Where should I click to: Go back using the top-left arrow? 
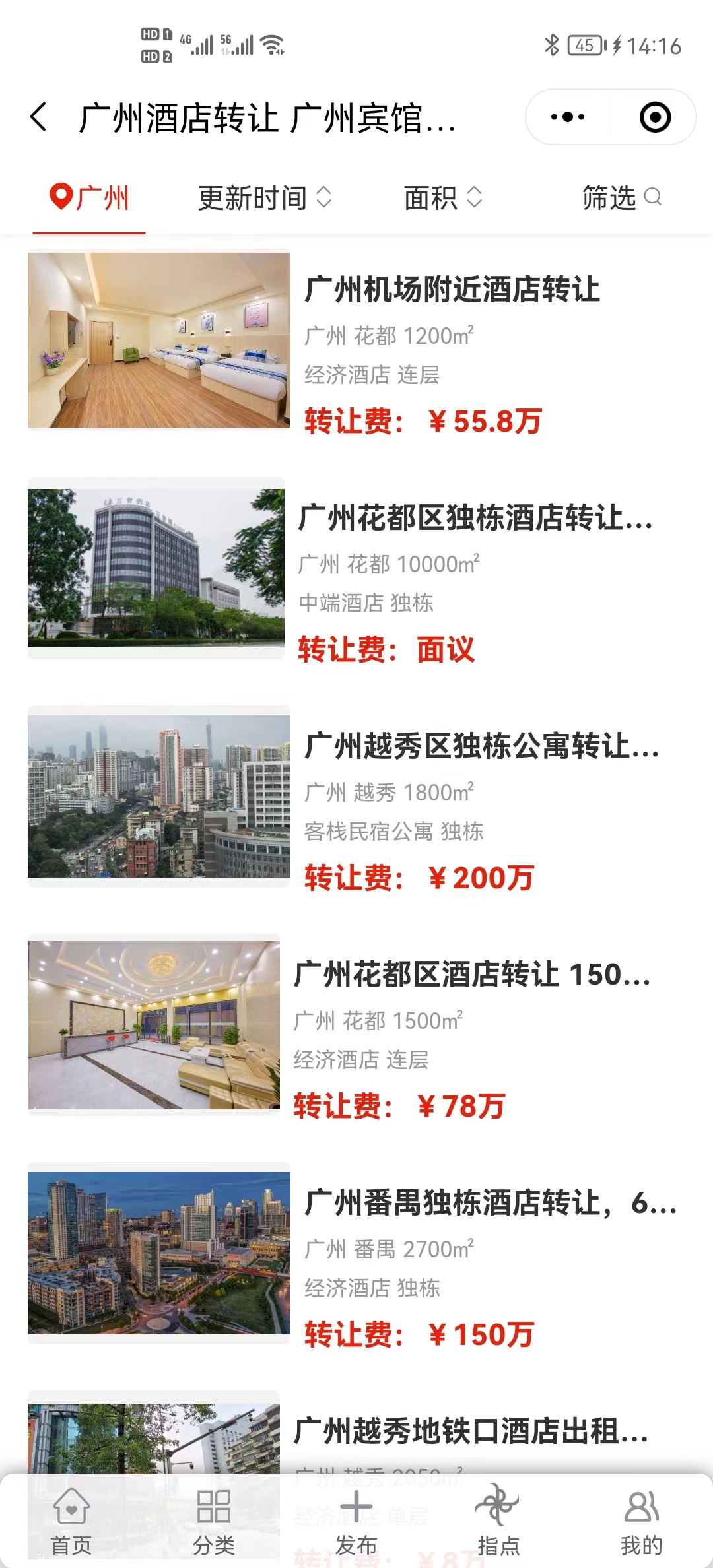[40, 117]
